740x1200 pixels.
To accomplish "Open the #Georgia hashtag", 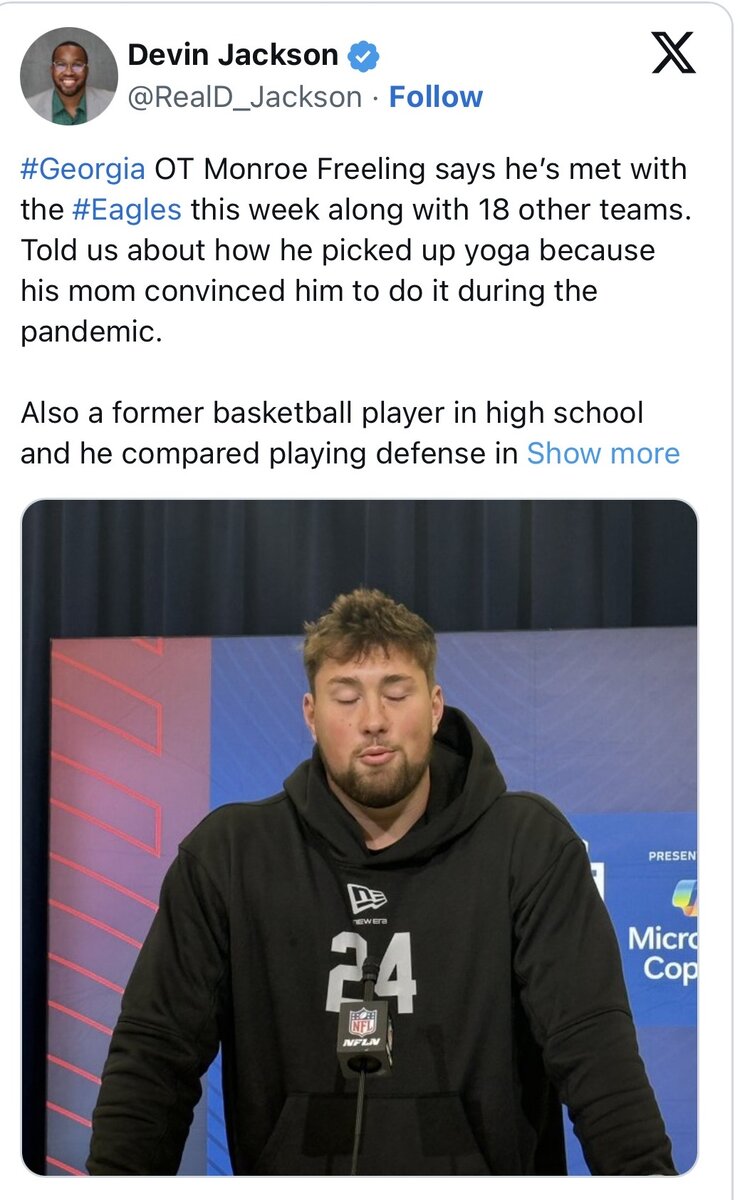I will coord(83,168).
